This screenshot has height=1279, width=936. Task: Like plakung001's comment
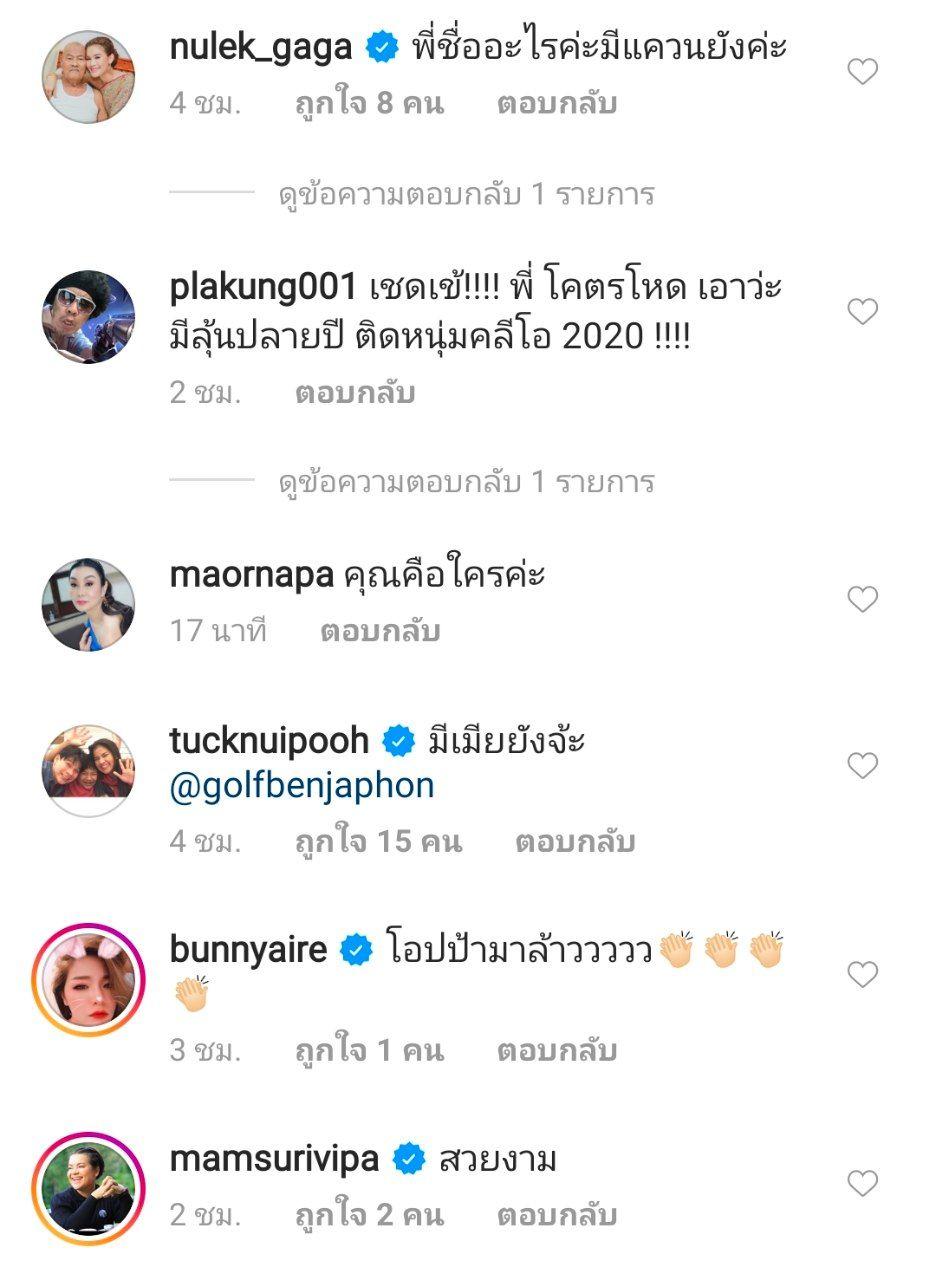(x=862, y=312)
